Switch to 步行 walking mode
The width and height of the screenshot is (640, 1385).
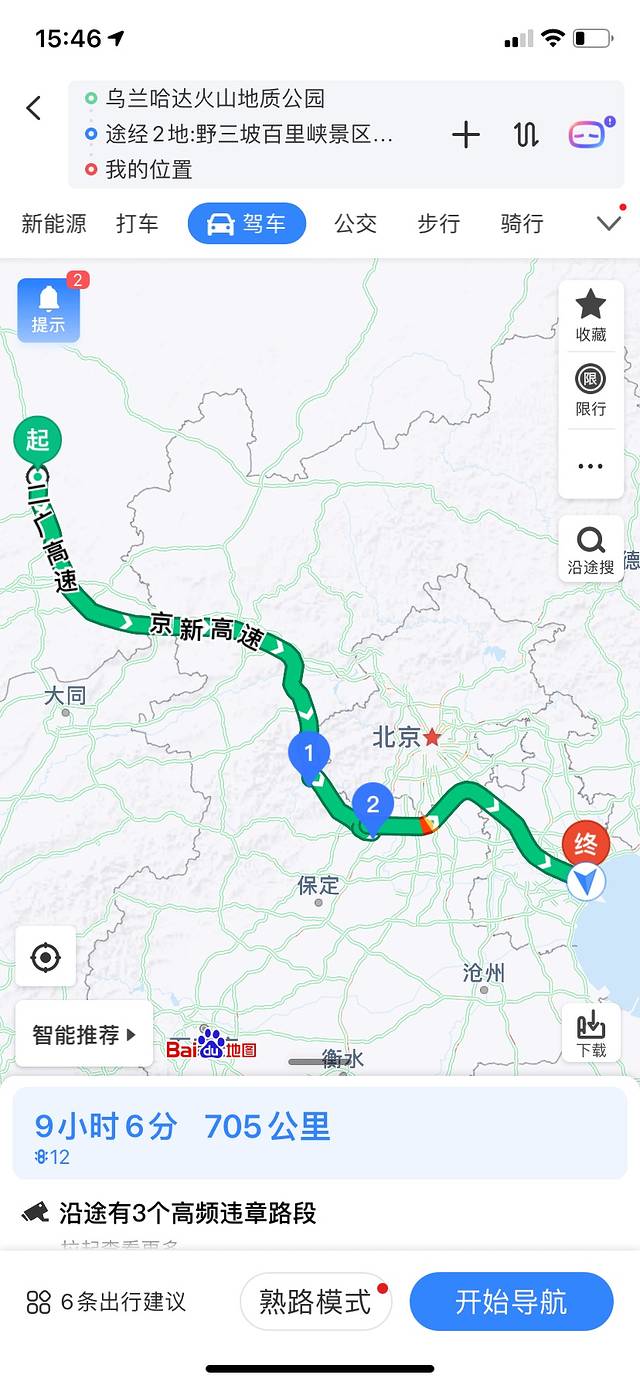pos(438,224)
